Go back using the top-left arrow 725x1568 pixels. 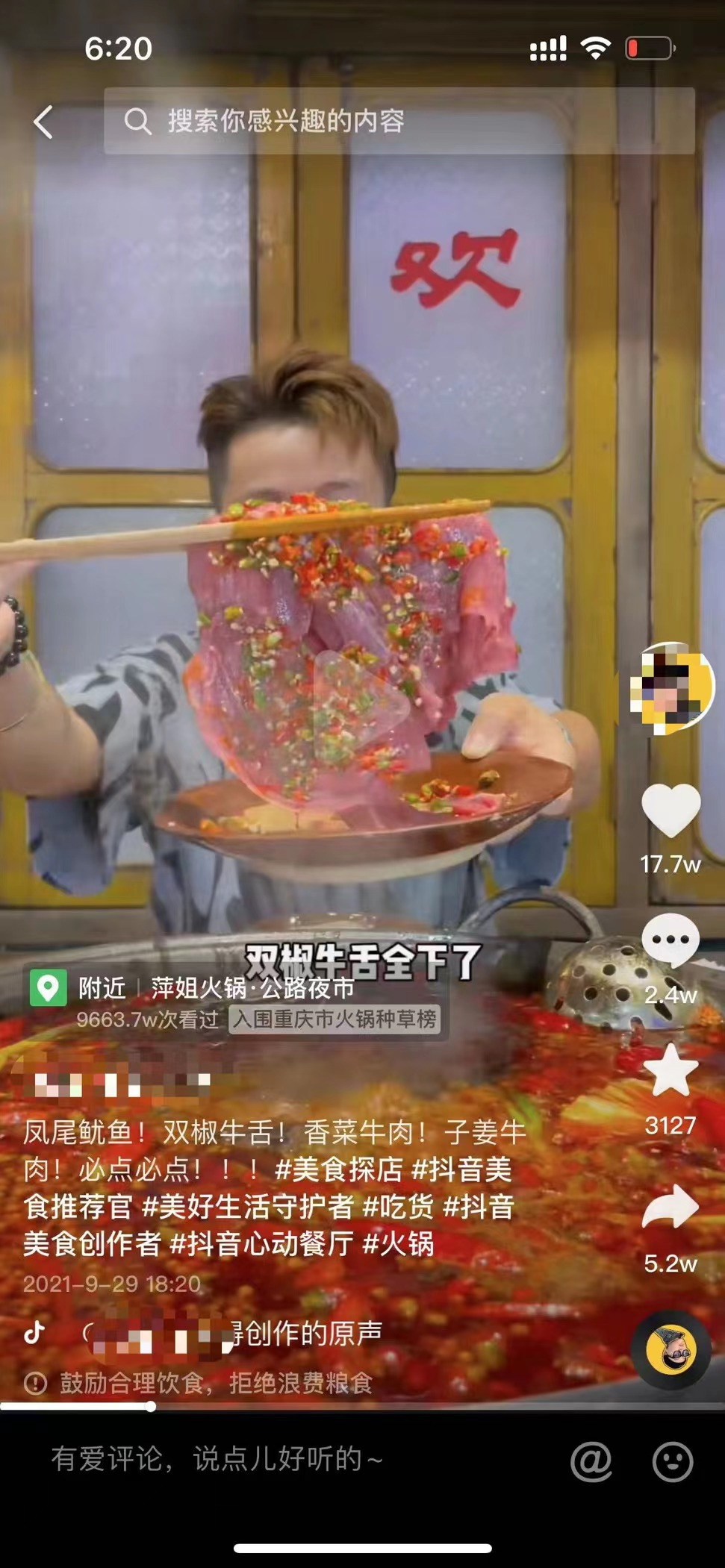point(43,122)
